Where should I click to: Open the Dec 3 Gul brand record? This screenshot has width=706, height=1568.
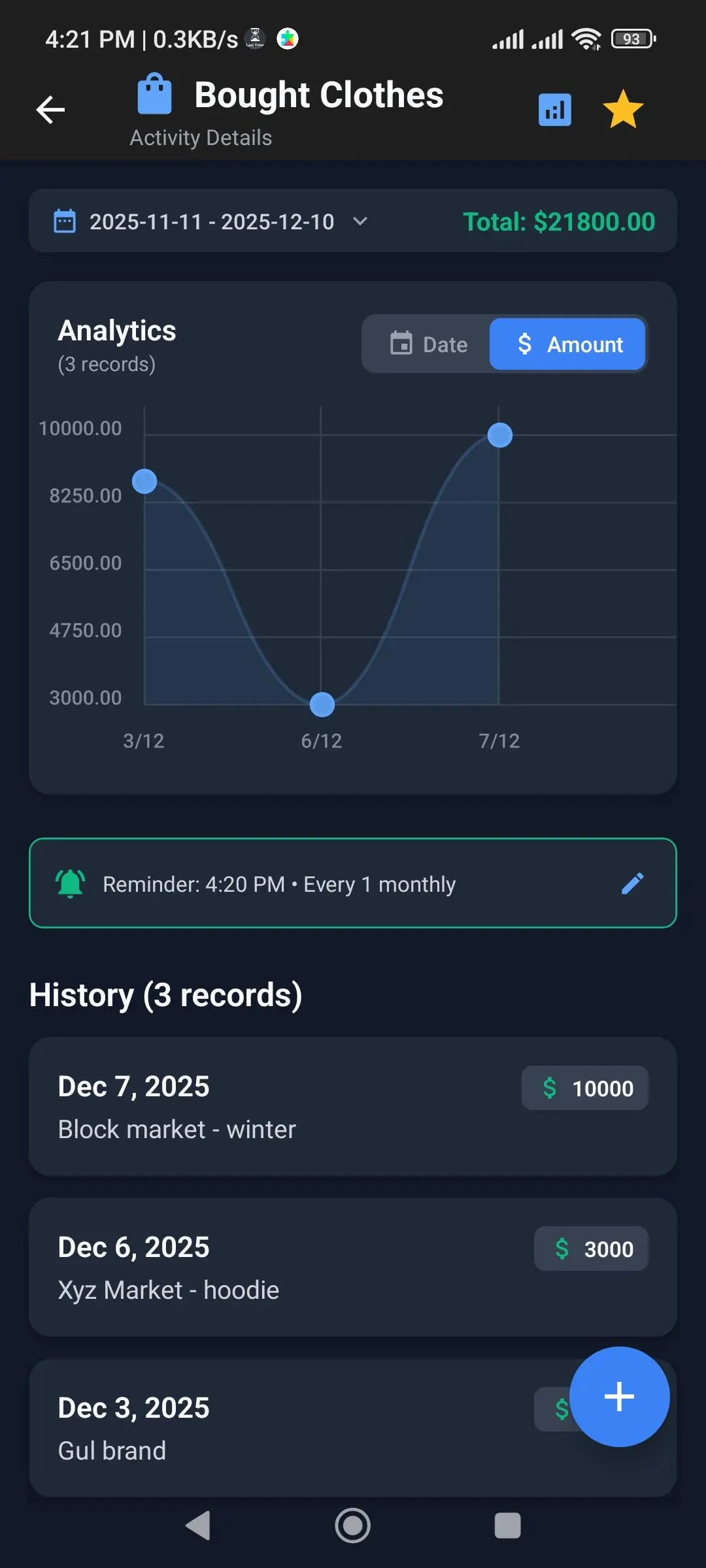point(261,1428)
